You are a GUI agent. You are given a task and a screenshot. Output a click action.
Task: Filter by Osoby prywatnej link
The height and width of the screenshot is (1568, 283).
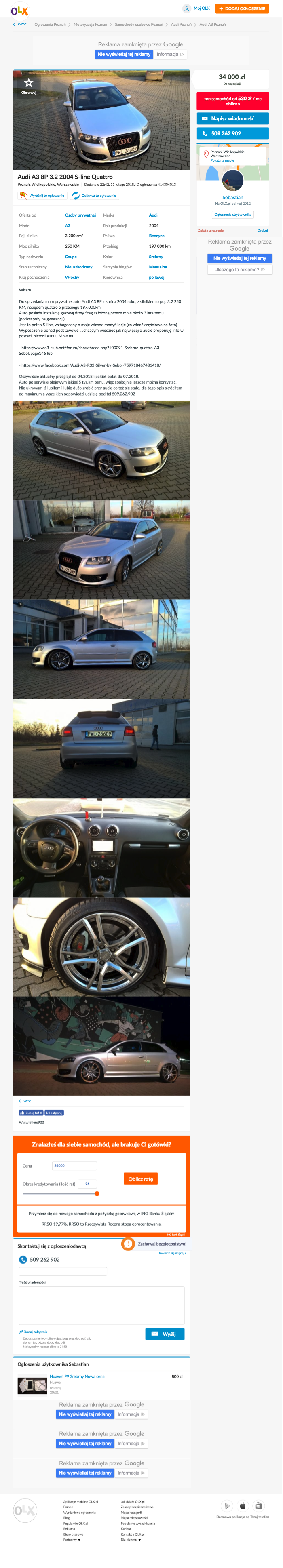tap(80, 215)
